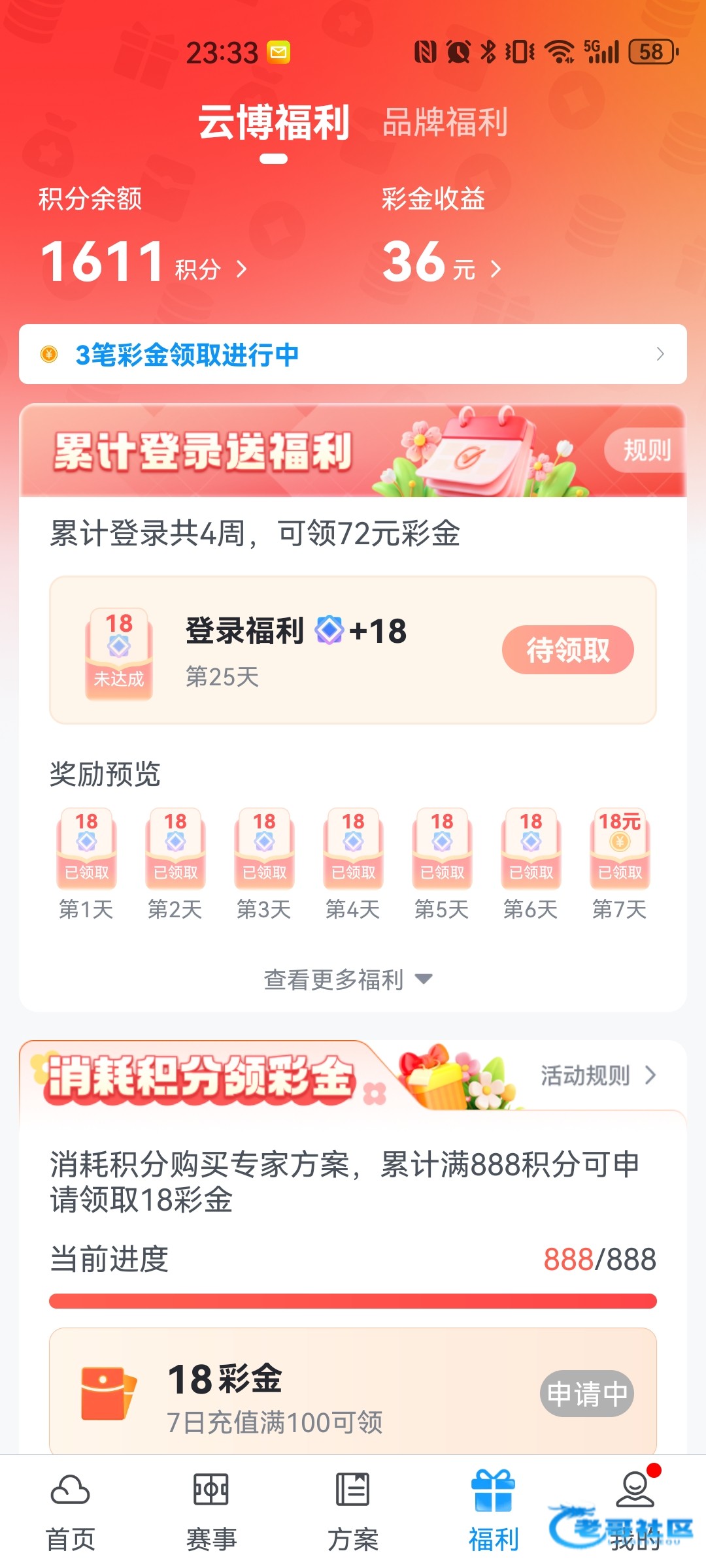Open the 3笔彩金领取进行中 row

[x=353, y=354]
